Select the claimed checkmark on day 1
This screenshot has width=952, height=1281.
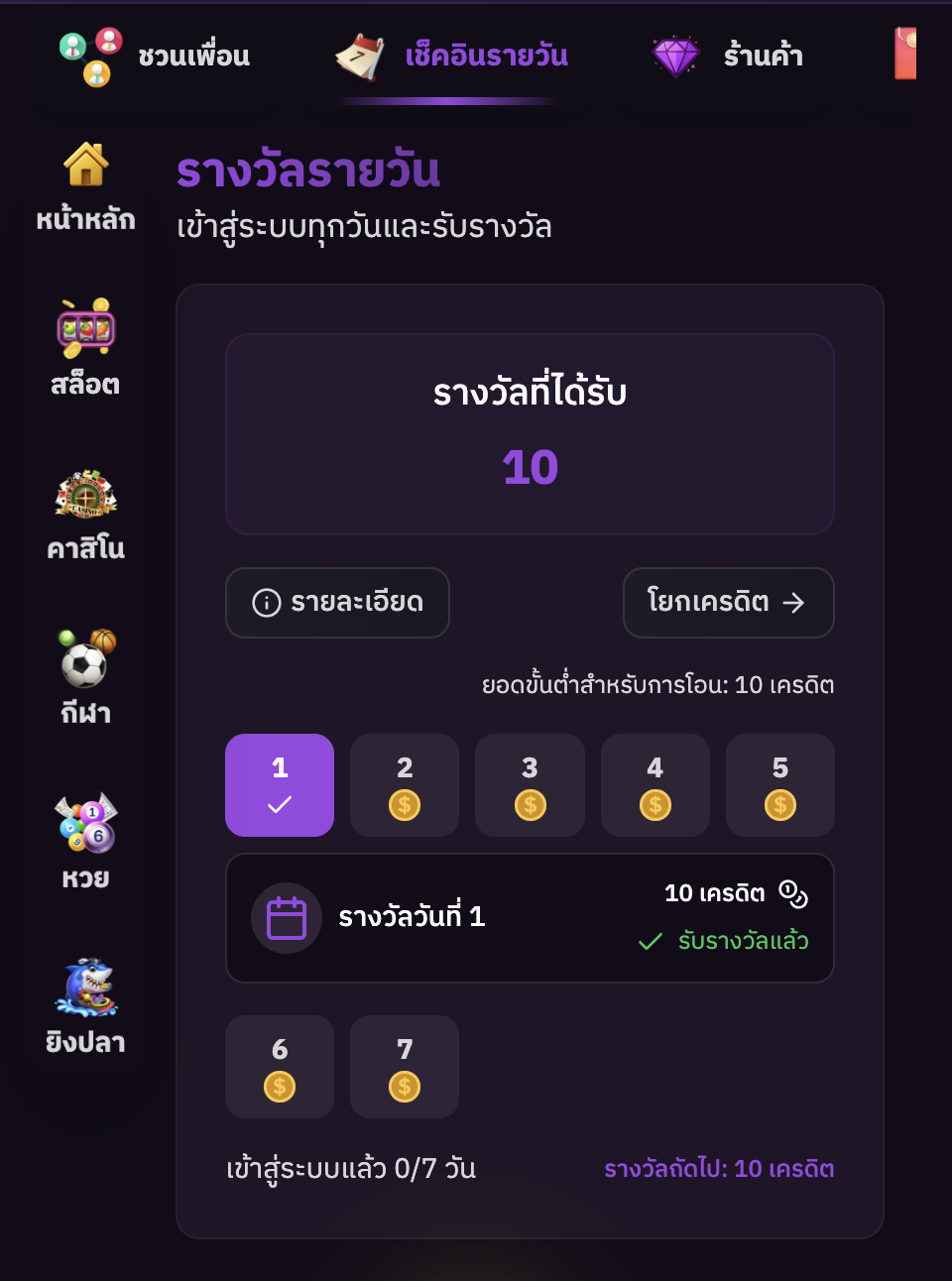click(x=280, y=803)
